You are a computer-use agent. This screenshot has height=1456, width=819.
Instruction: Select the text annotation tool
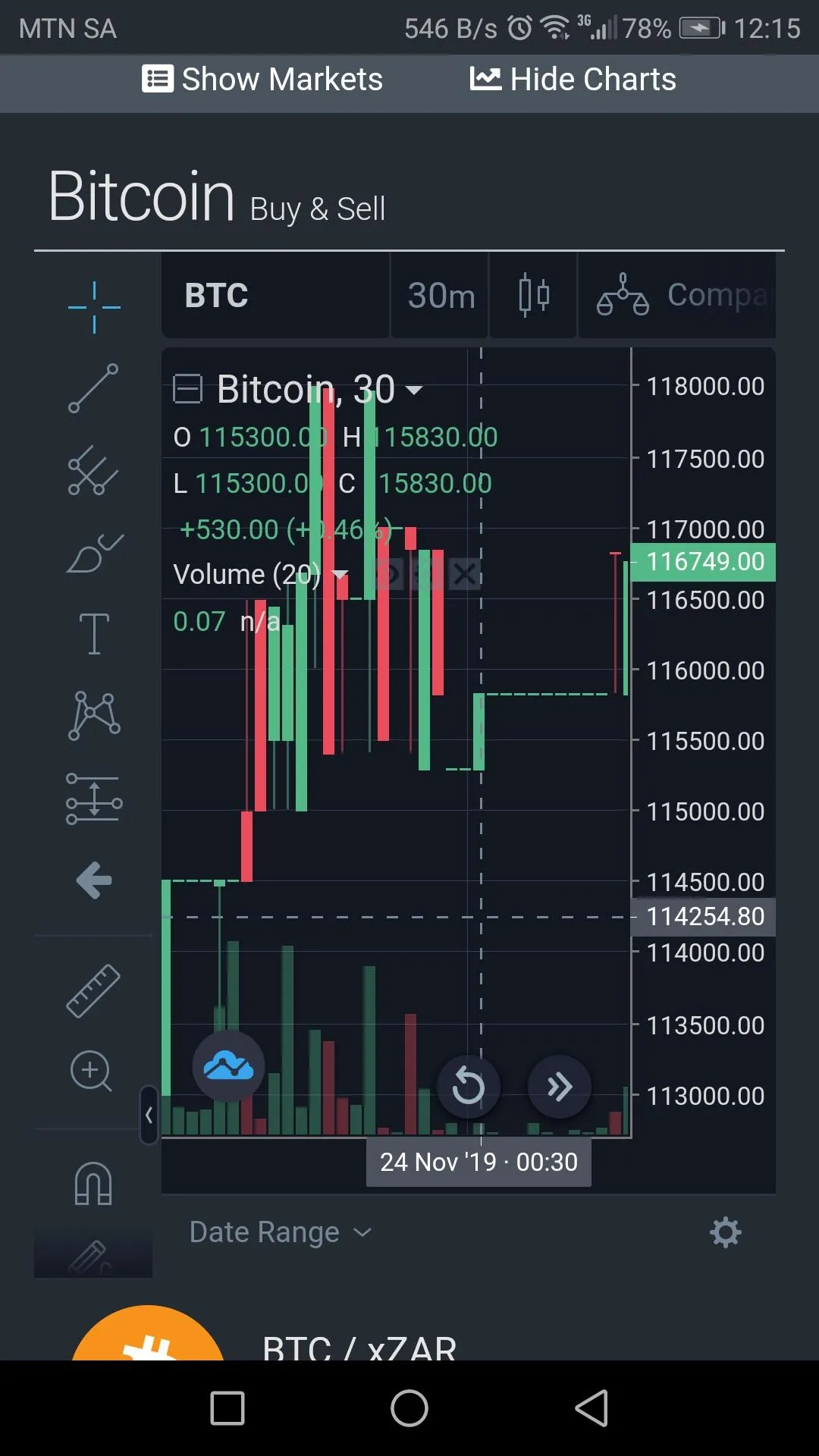[x=93, y=633]
